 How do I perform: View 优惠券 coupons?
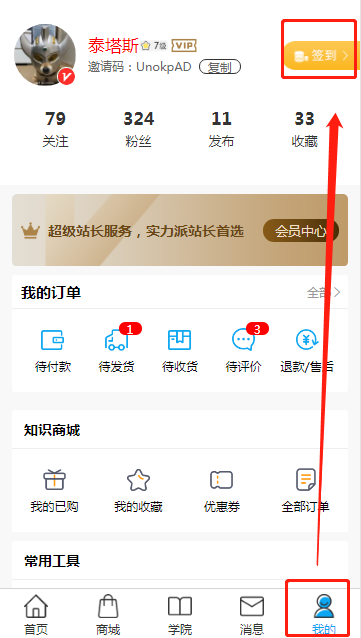pyautogui.click(x=221, y=491)
